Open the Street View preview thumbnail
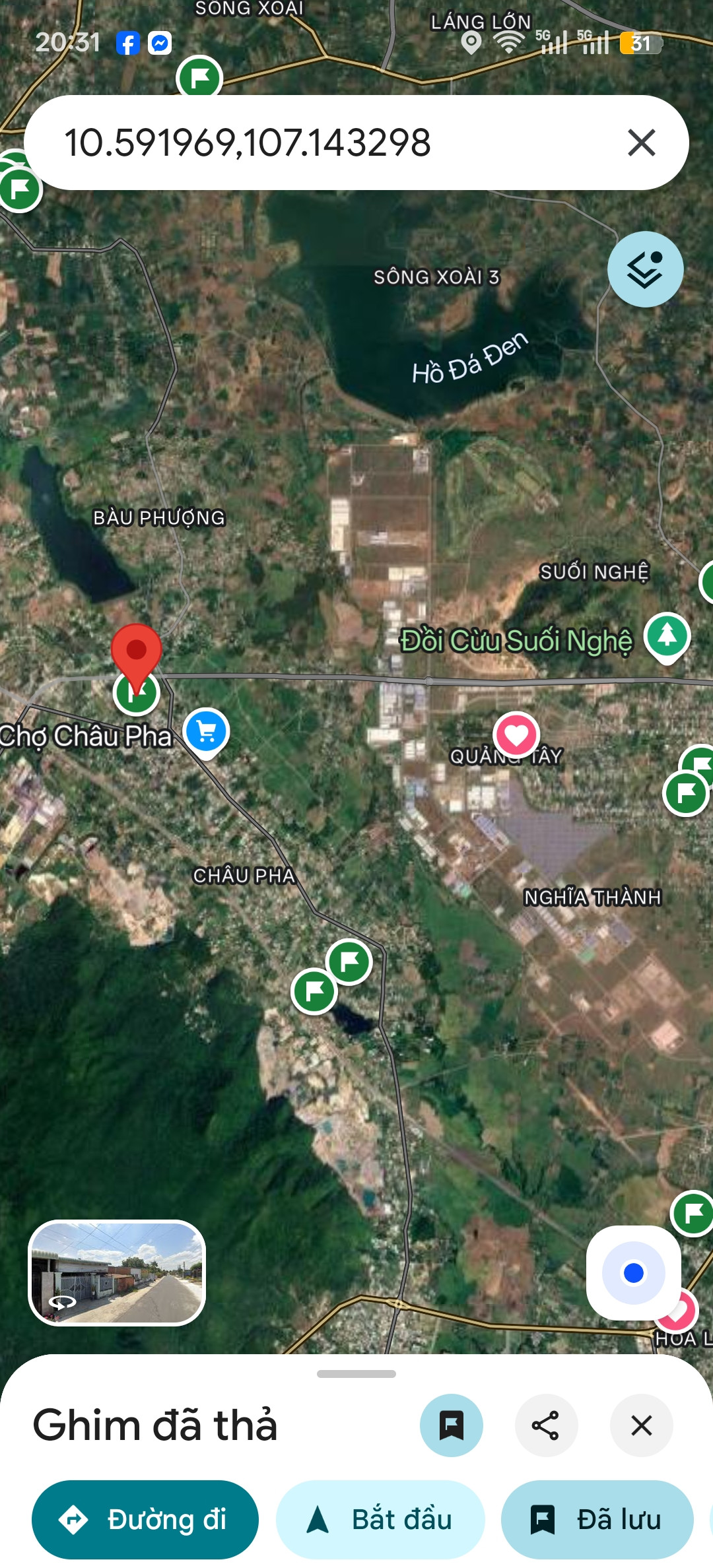The height and width of the screenshot is (1568, 713). click(x=118, y=1272)
